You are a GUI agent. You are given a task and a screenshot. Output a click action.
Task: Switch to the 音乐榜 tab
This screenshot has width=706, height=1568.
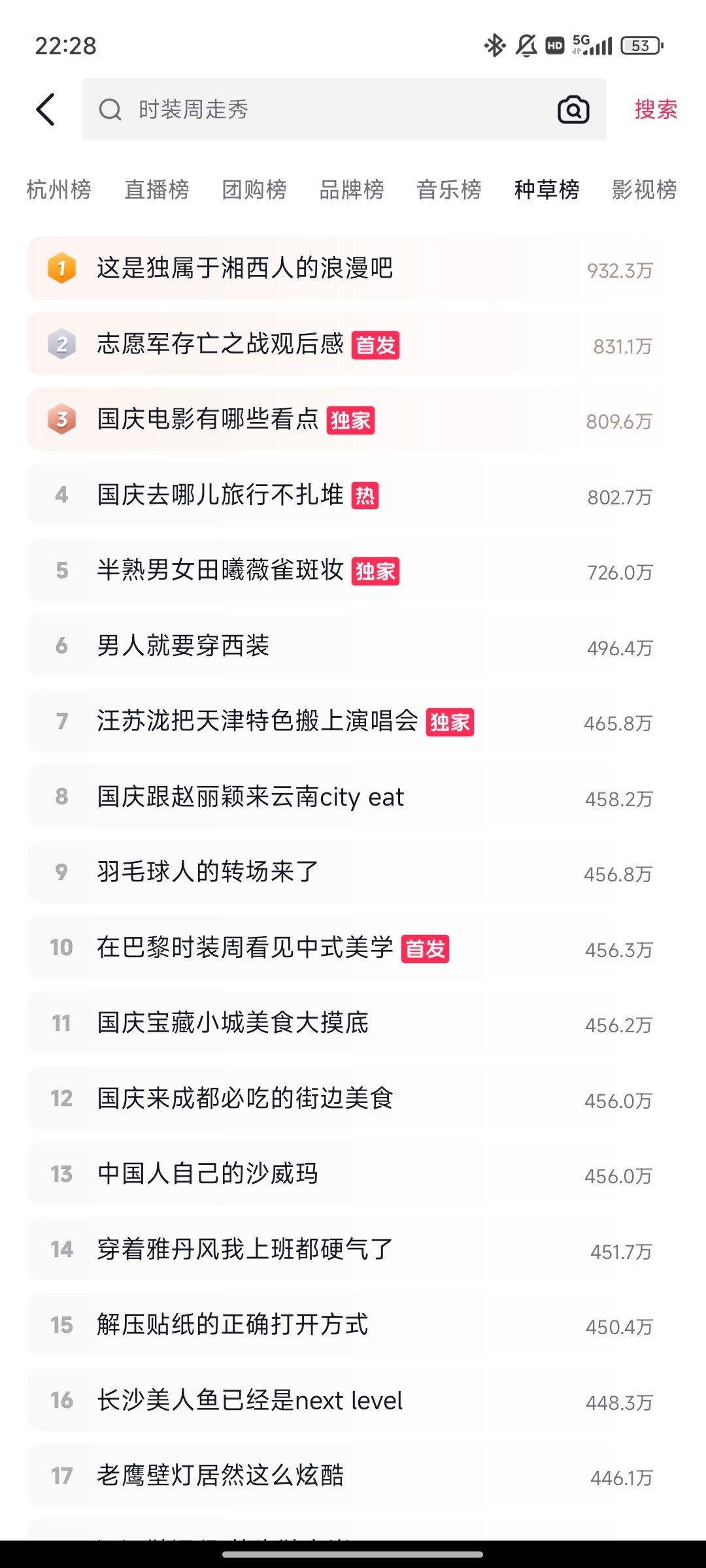click(449, 190)
